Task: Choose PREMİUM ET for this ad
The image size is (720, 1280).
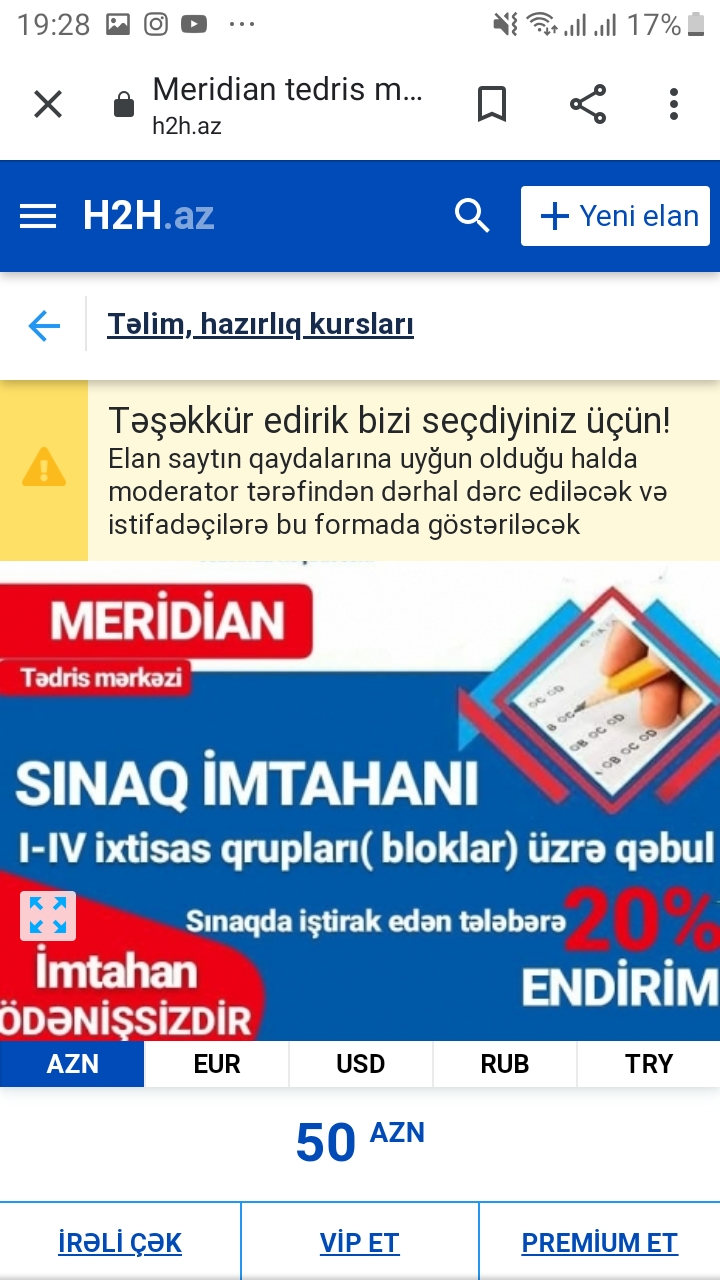Action: tap(600, 1243)
